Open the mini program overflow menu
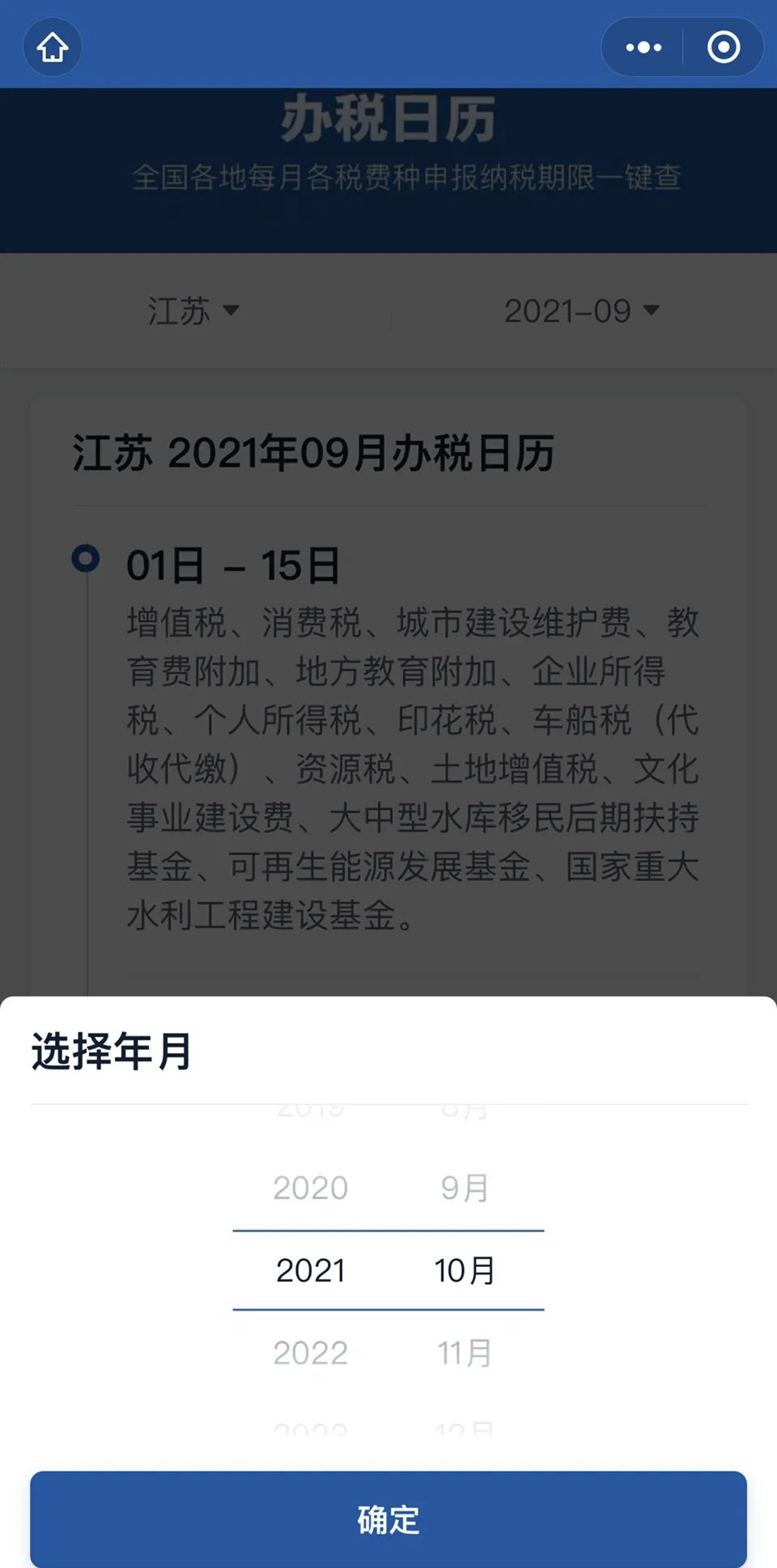777x1568 pixels. [643, 47]
